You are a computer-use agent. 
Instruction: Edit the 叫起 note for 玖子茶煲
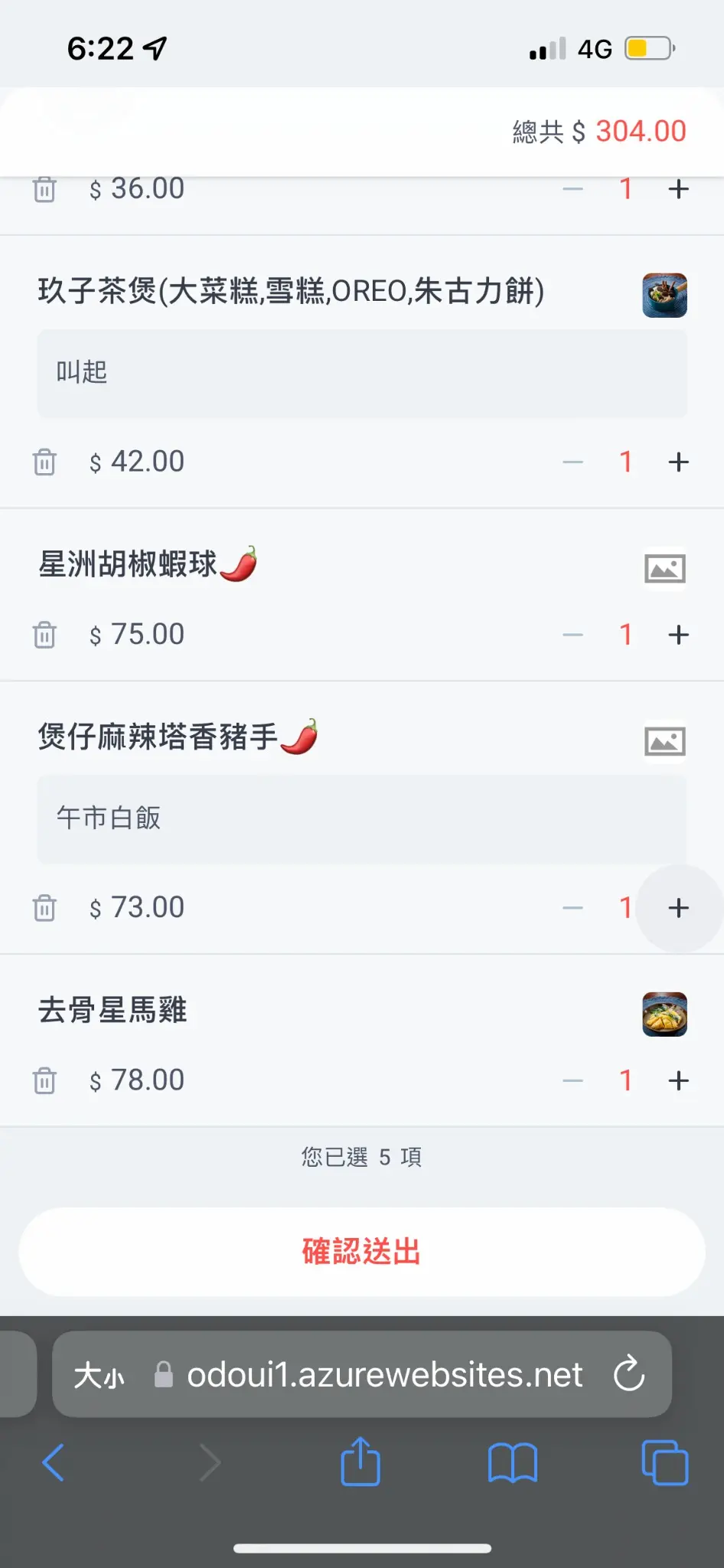coord(361,373)
